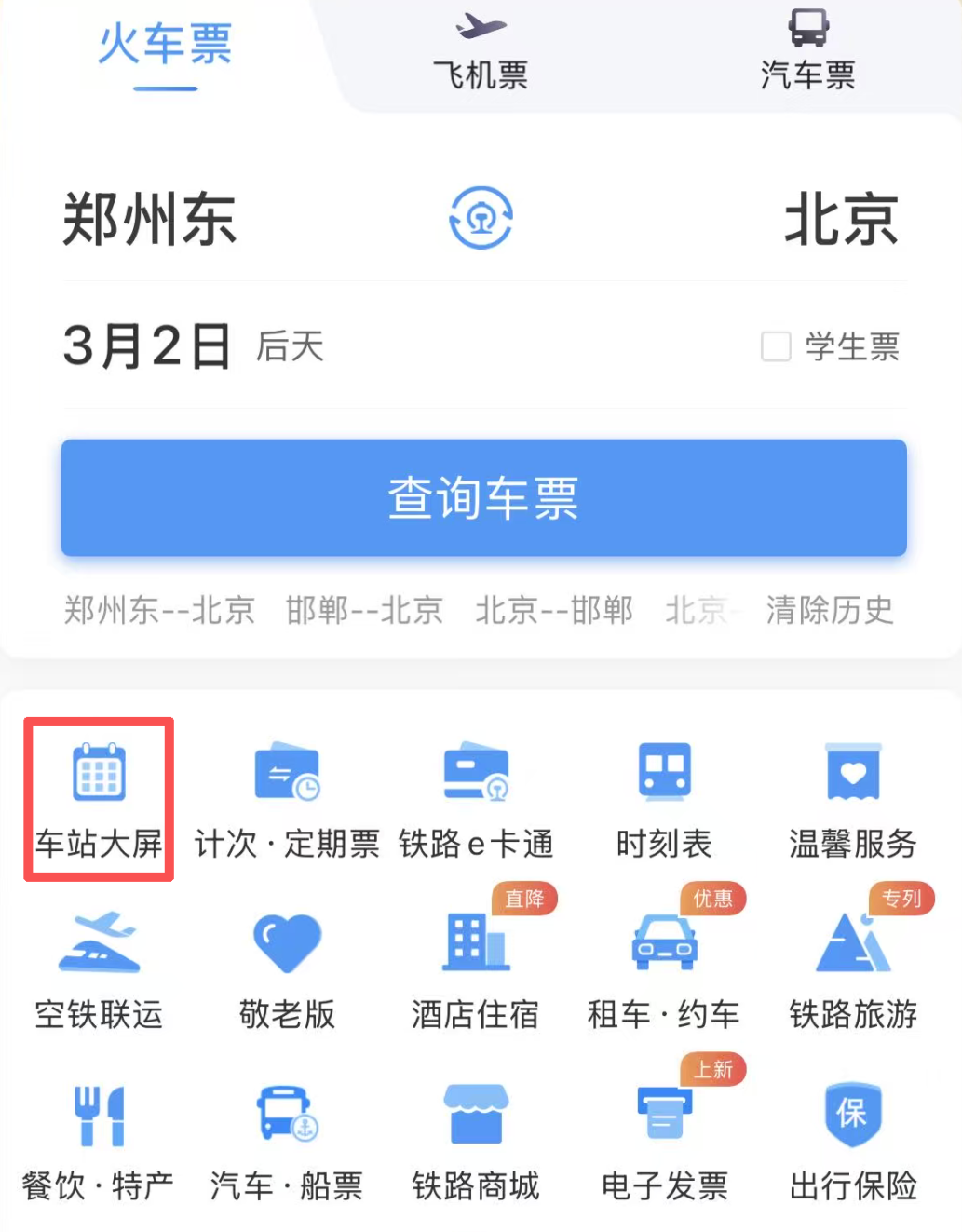Change departure station 郑州东
This screenshot has height=1232, width=962.
(x=150, y=220)
